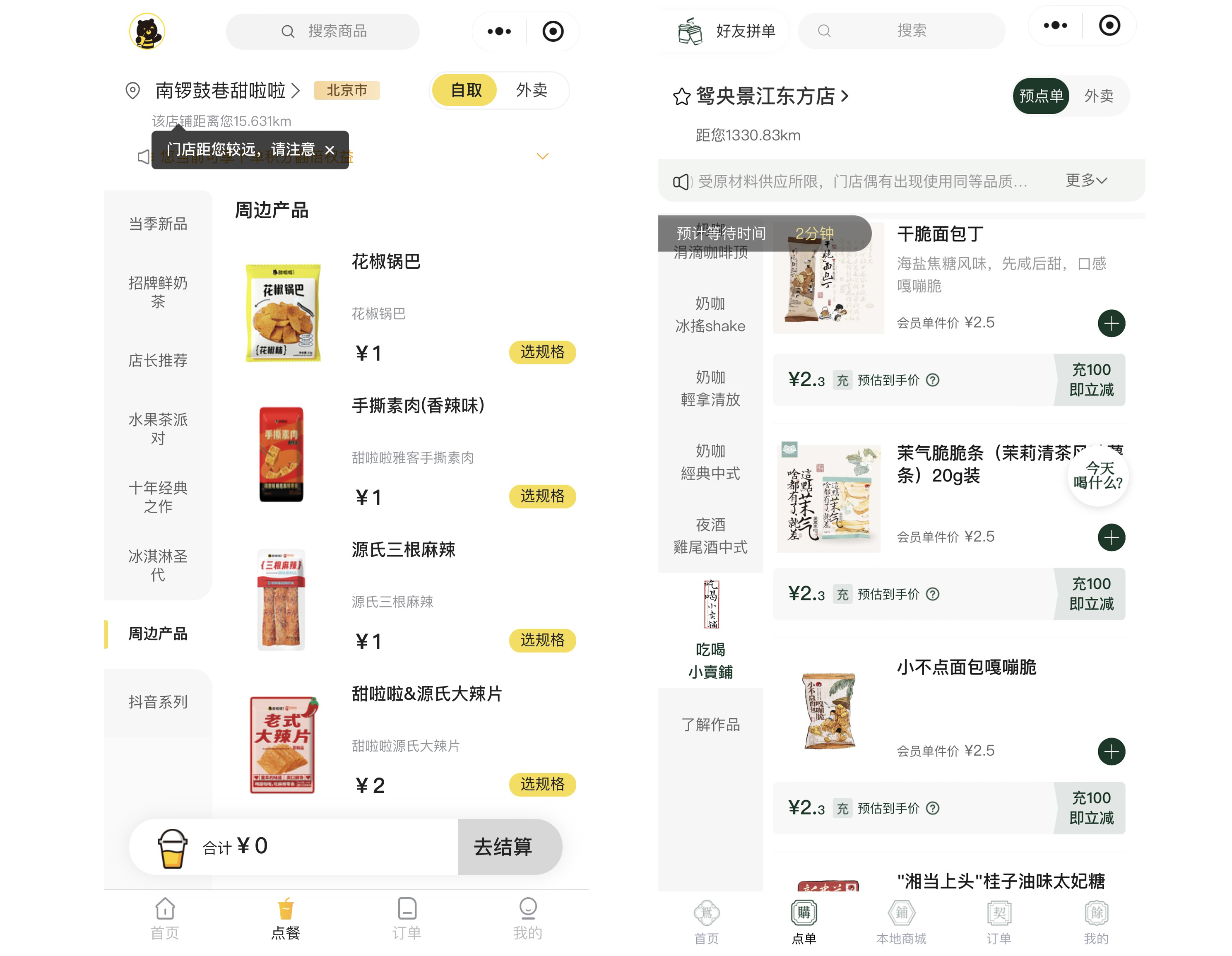Go to the 抖音系列 category
1232x956 pixels.
(158, 702)
